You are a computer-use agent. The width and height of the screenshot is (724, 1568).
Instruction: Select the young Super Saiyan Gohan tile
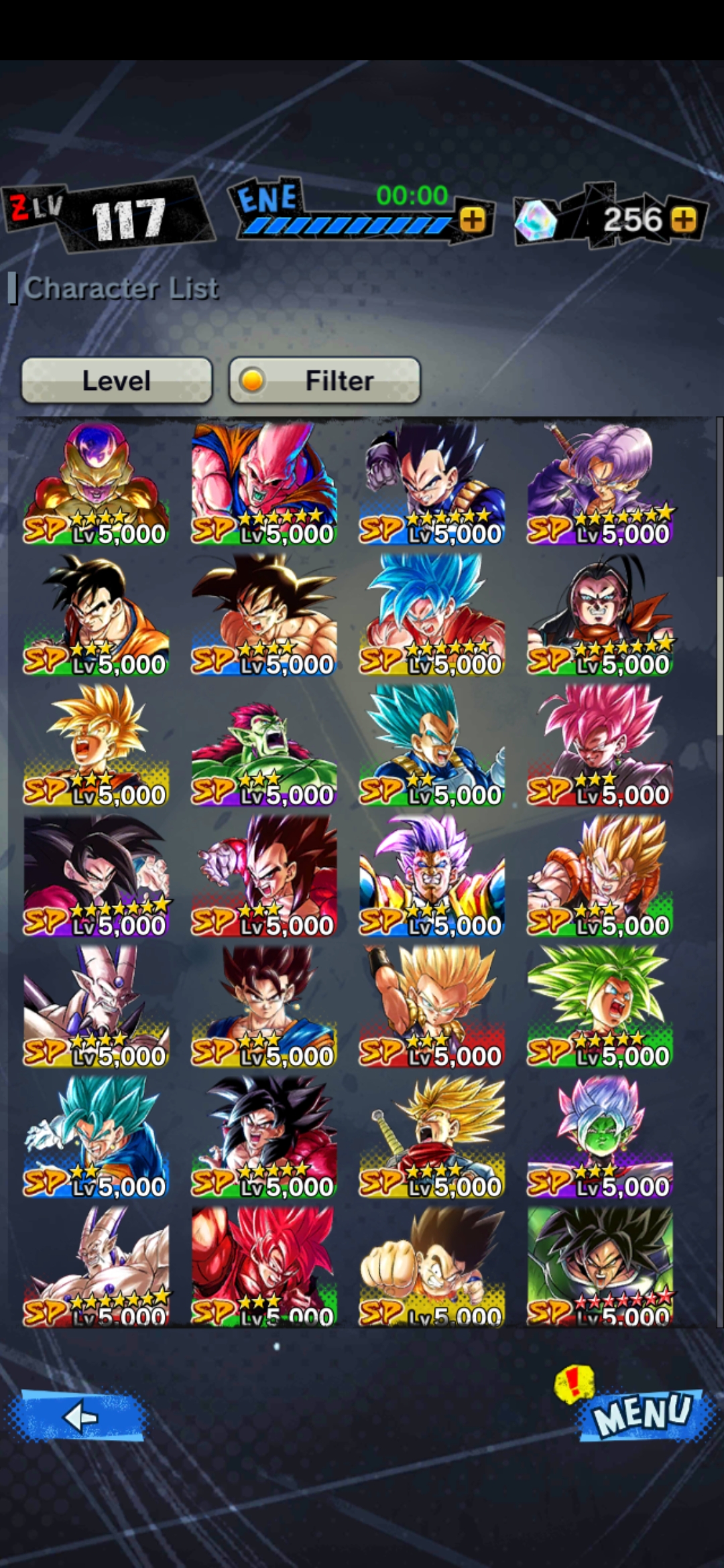(97, 744)
